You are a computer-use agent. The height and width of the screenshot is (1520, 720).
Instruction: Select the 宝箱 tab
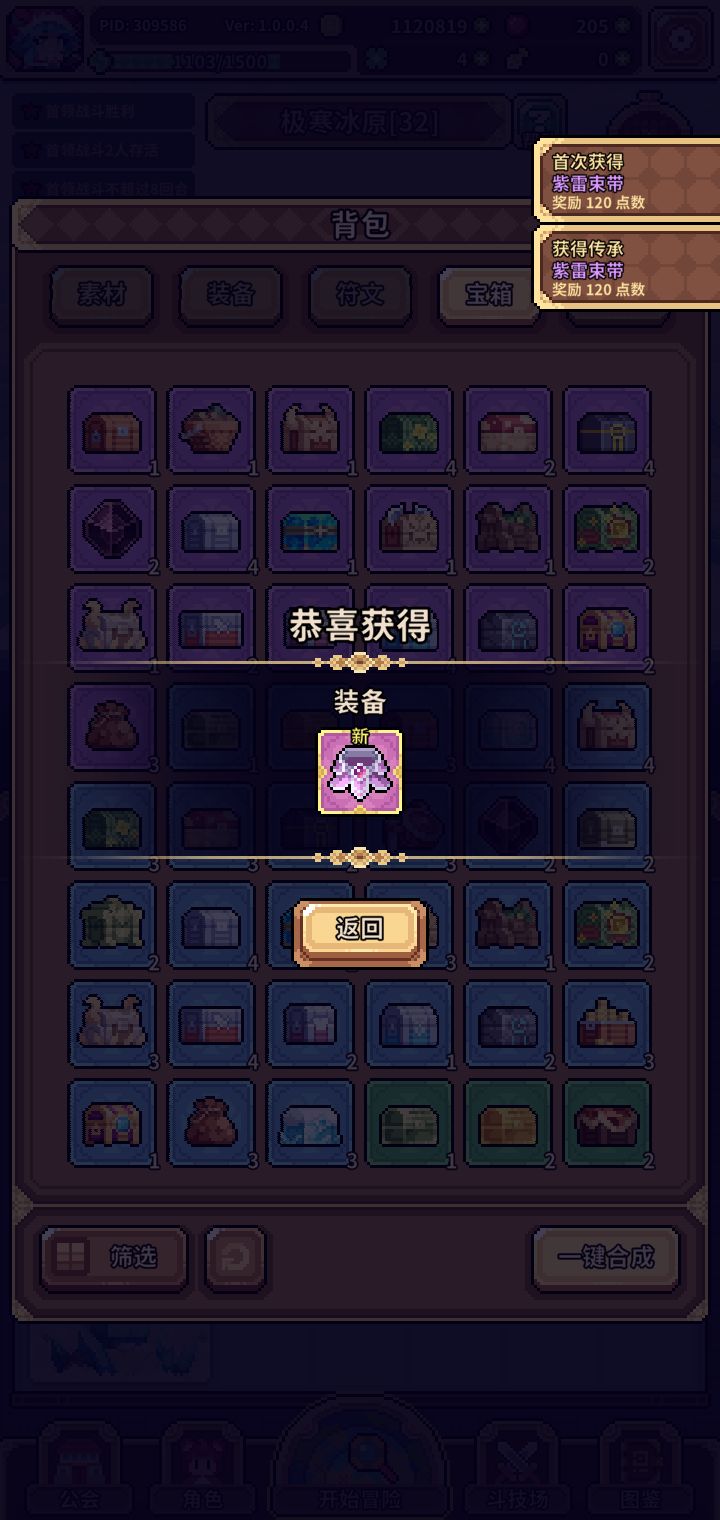point(488,295)
